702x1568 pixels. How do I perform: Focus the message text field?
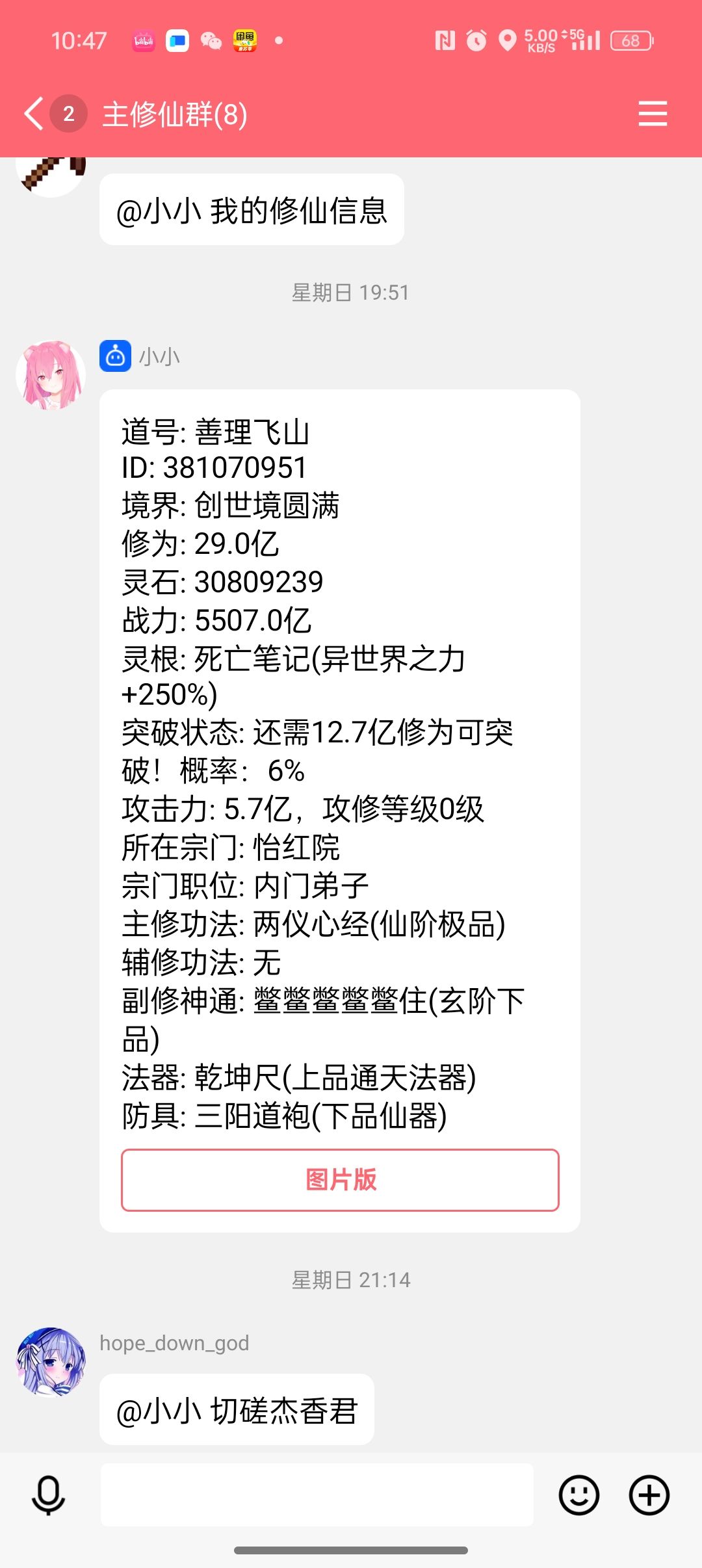coord(317,1495)
